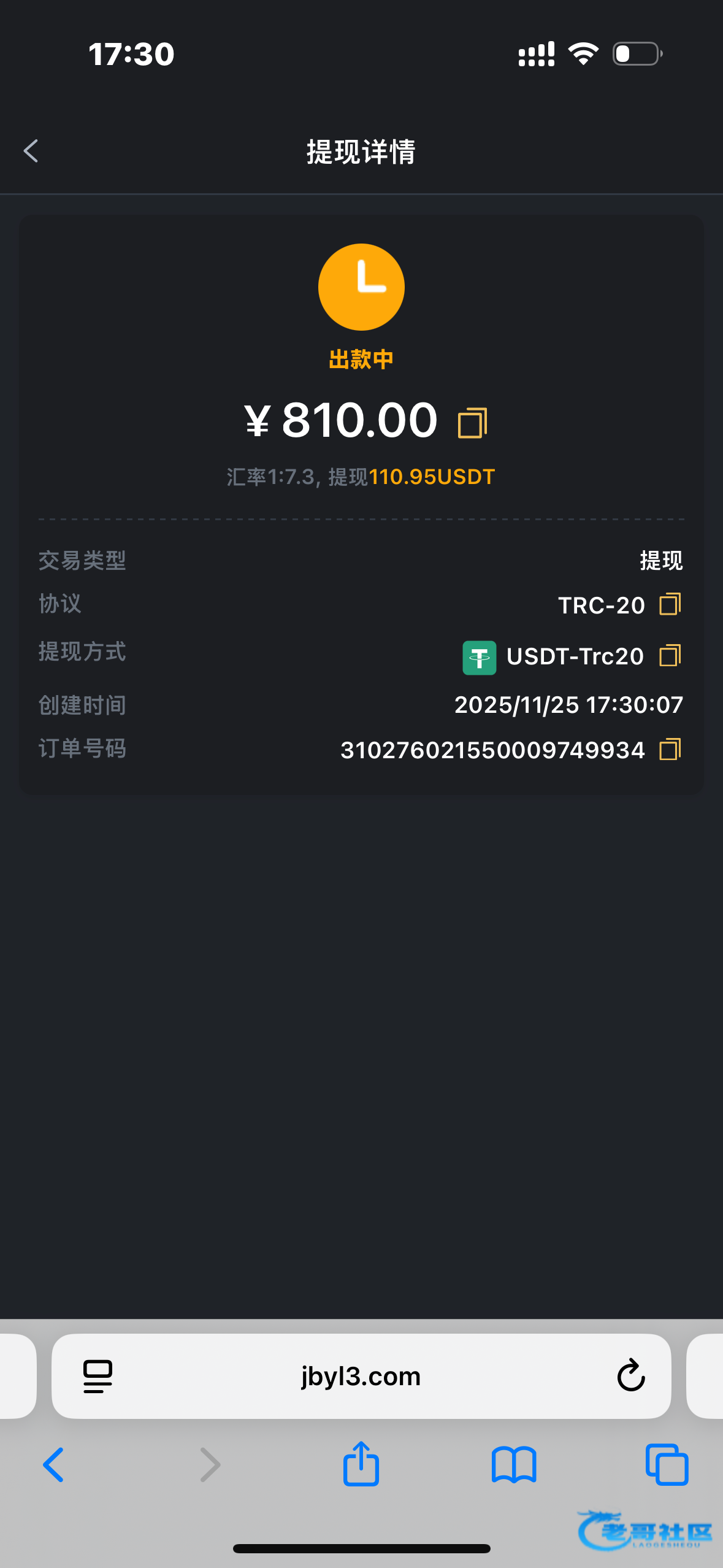Reload the jbyl3.com page
This screenshot has width=723, height=1568.
(x=630, y=1376)
